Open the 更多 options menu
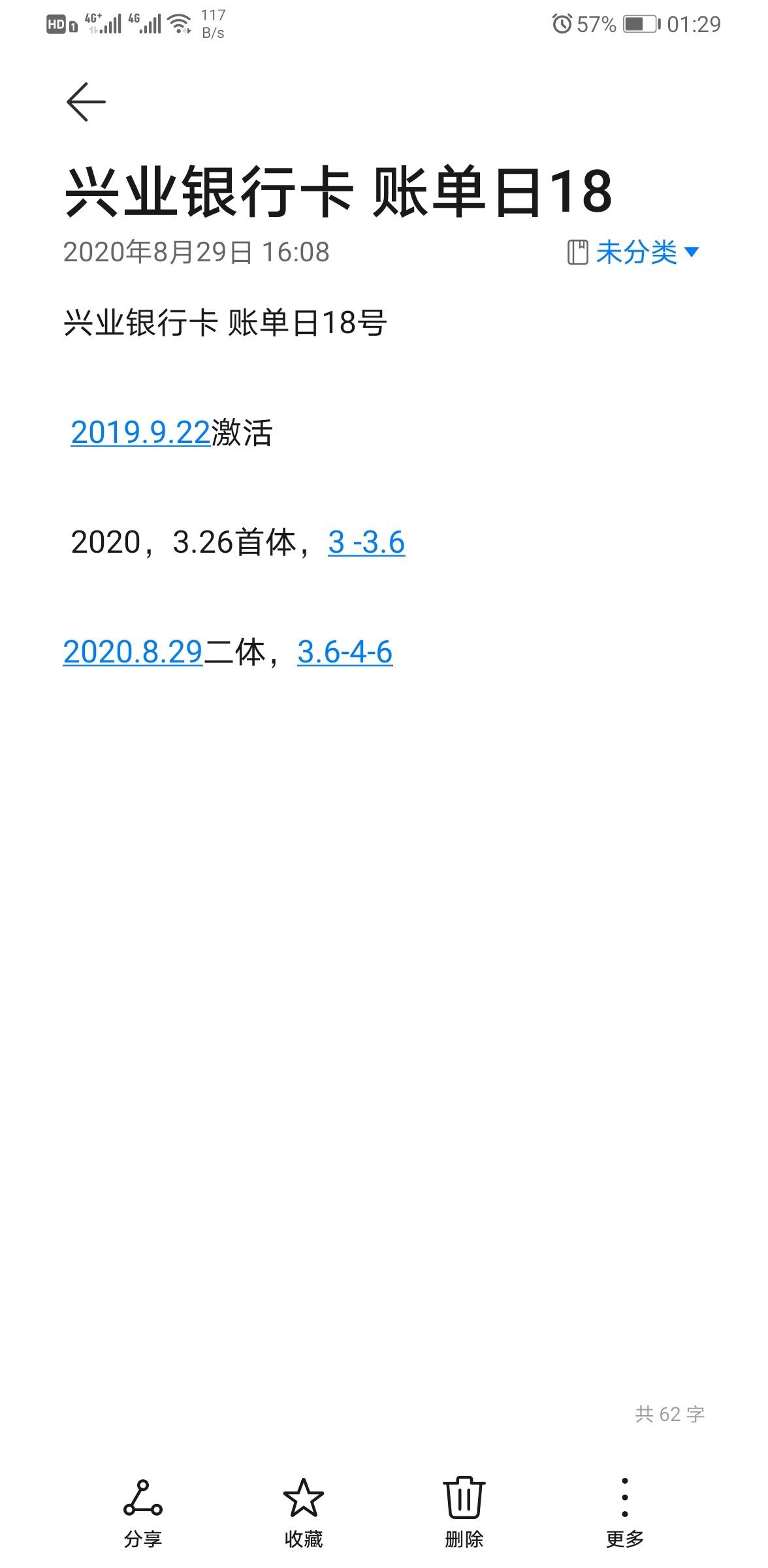 (x=625, y=1512)
